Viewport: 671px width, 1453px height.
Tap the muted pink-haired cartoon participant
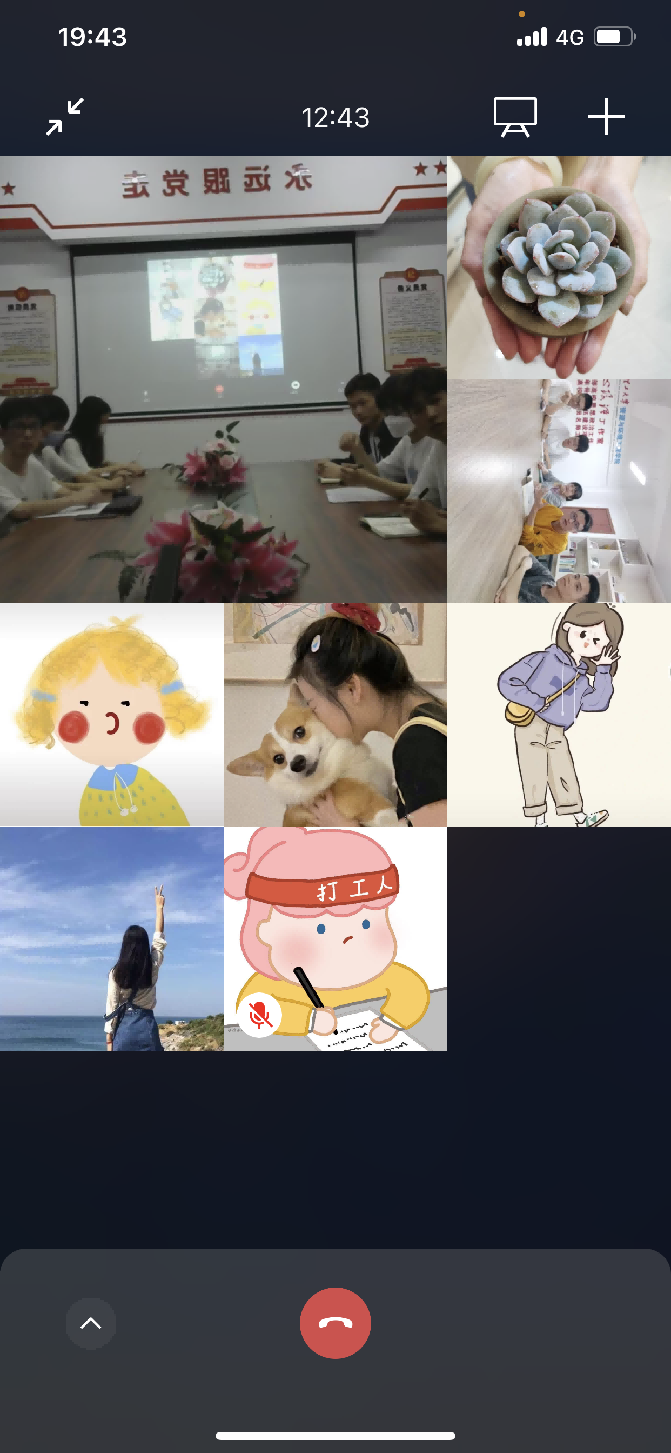pyautogui.click(x=335, y=938)
